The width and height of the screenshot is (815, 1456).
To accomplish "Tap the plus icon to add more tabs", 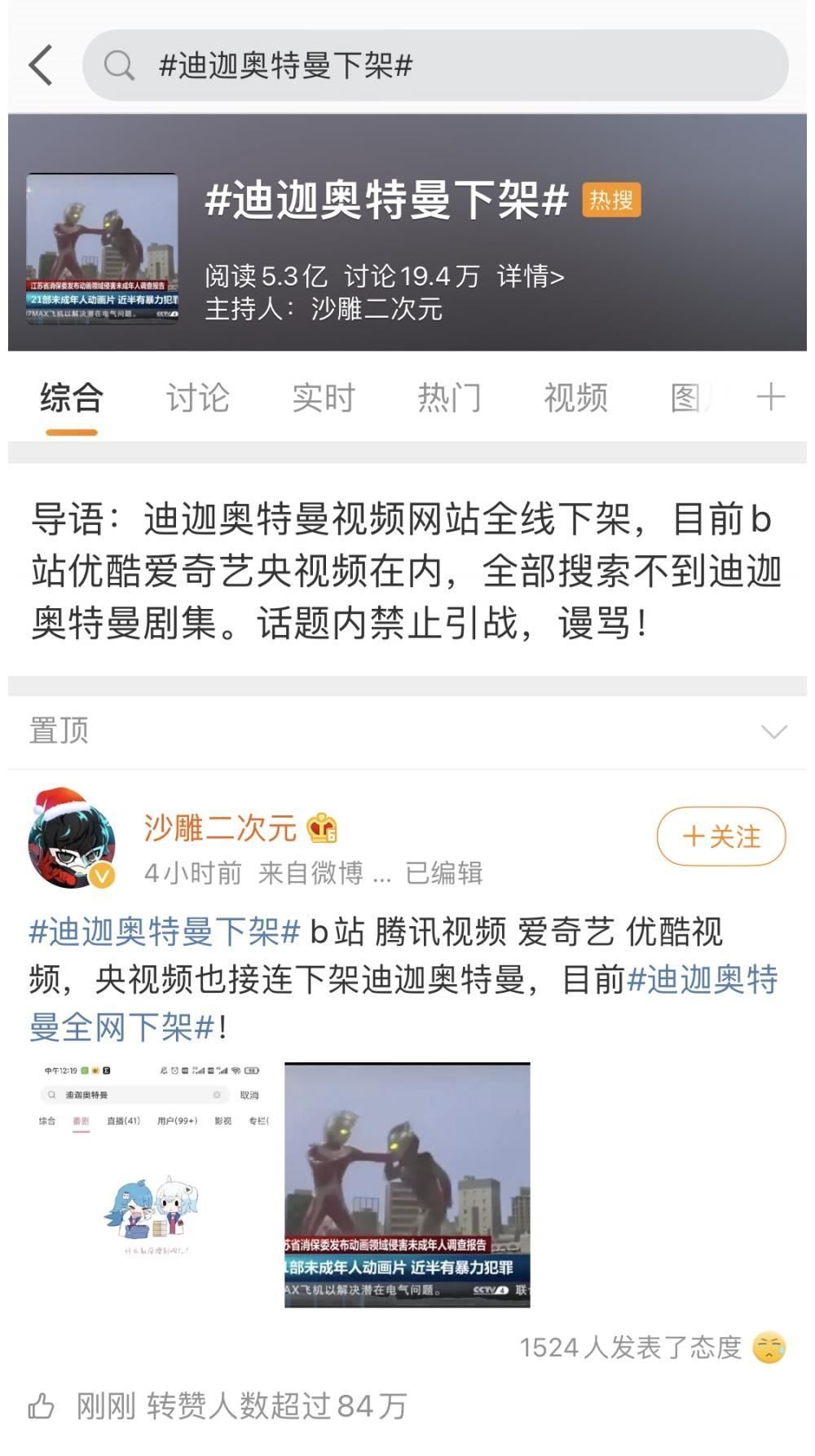I will [769, 399].
